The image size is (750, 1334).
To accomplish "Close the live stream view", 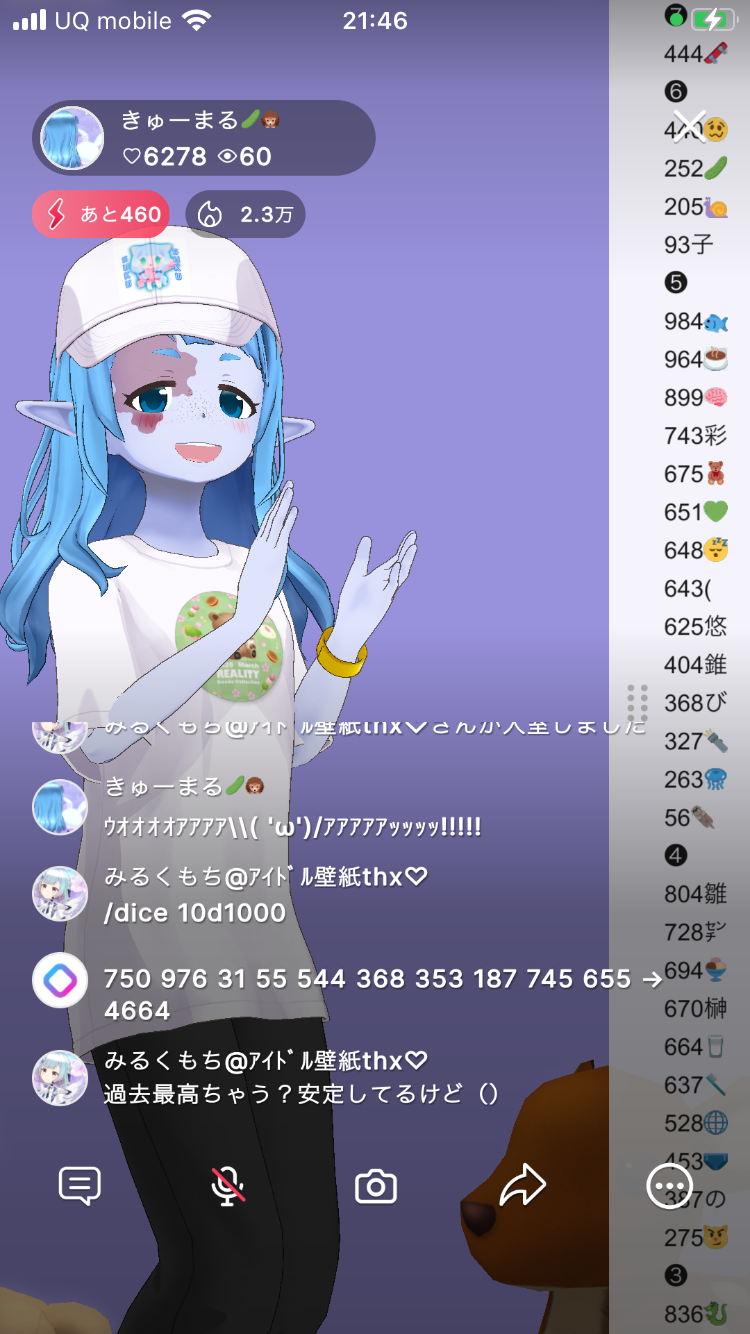I will tap(689, 124).
